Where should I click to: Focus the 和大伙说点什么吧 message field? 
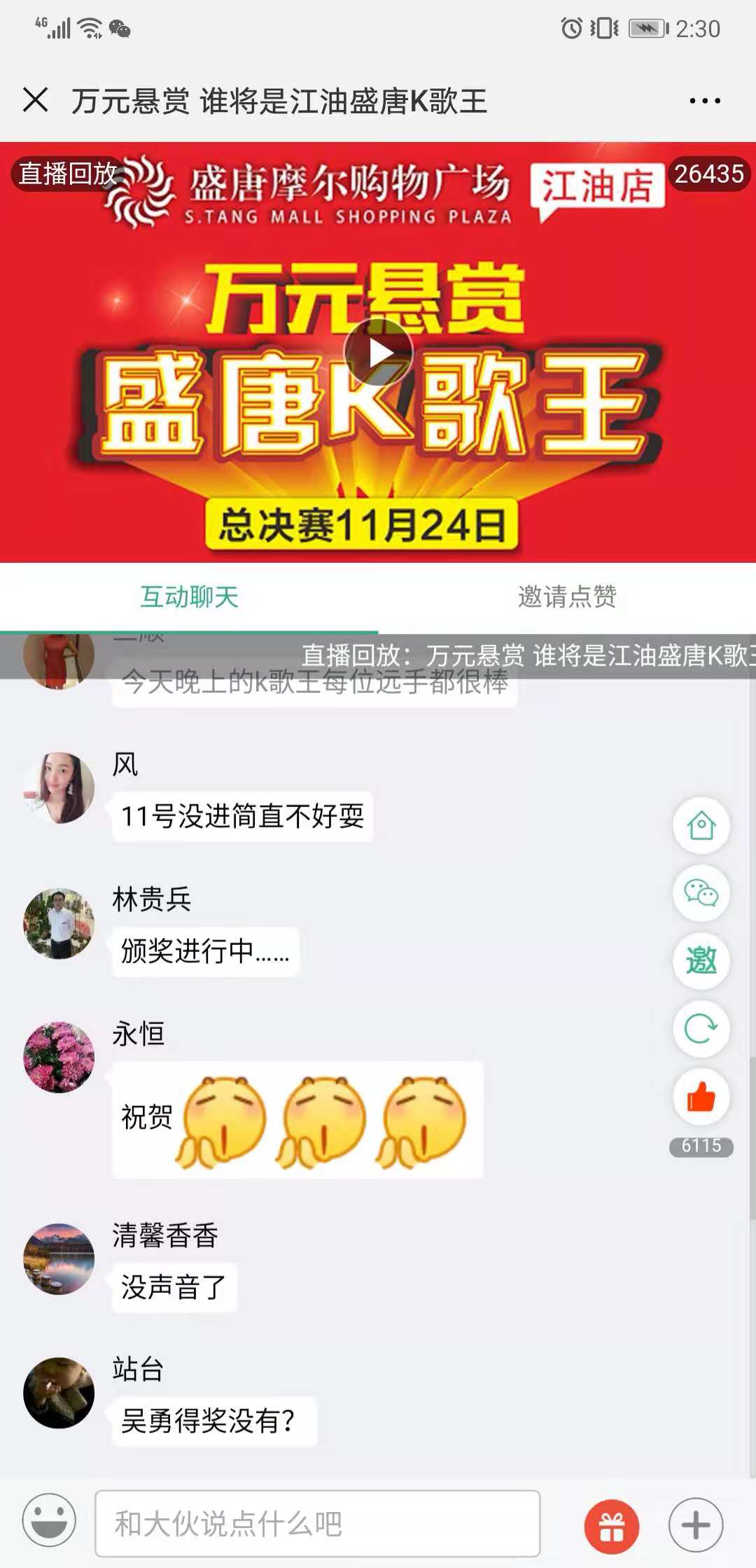(318, 1523)
